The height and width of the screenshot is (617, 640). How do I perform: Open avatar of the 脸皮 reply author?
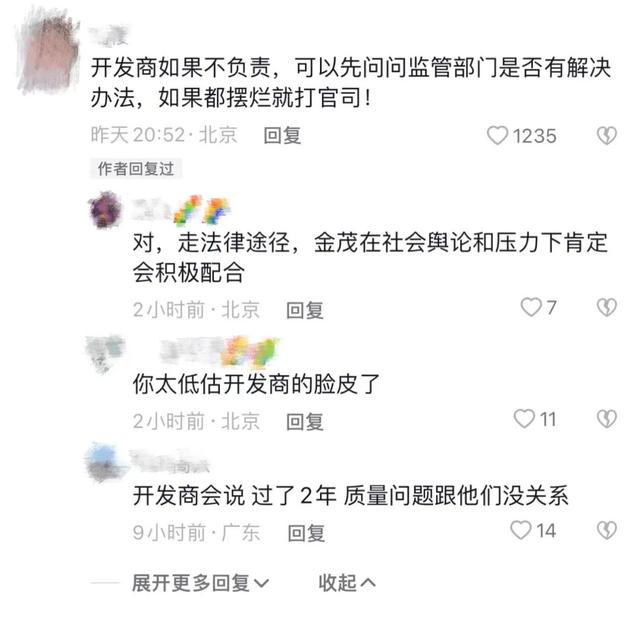pyautogui.click(x=106, y=351)
